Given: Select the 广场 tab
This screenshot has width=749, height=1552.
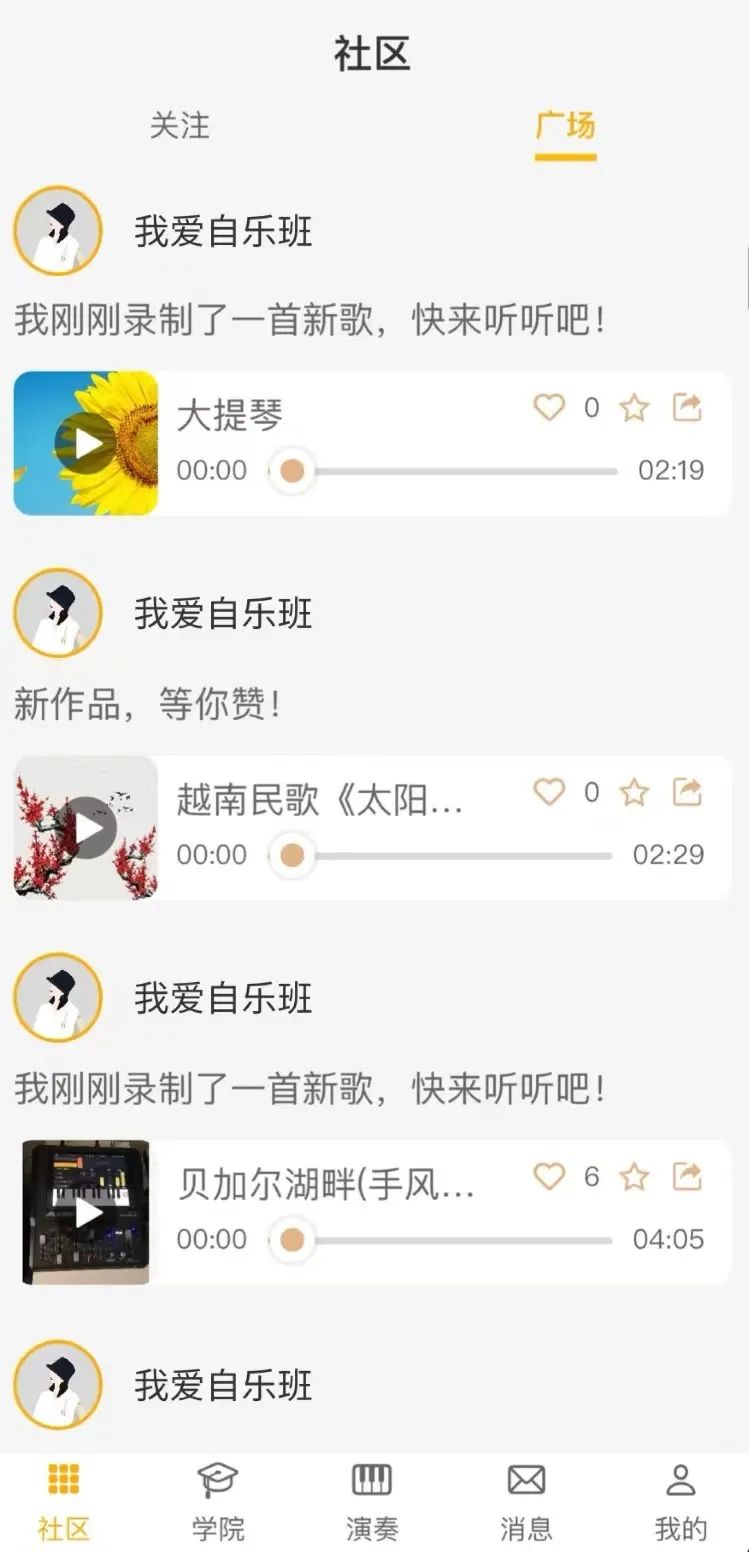Looking at the screenshot, I should coord(565,126).
